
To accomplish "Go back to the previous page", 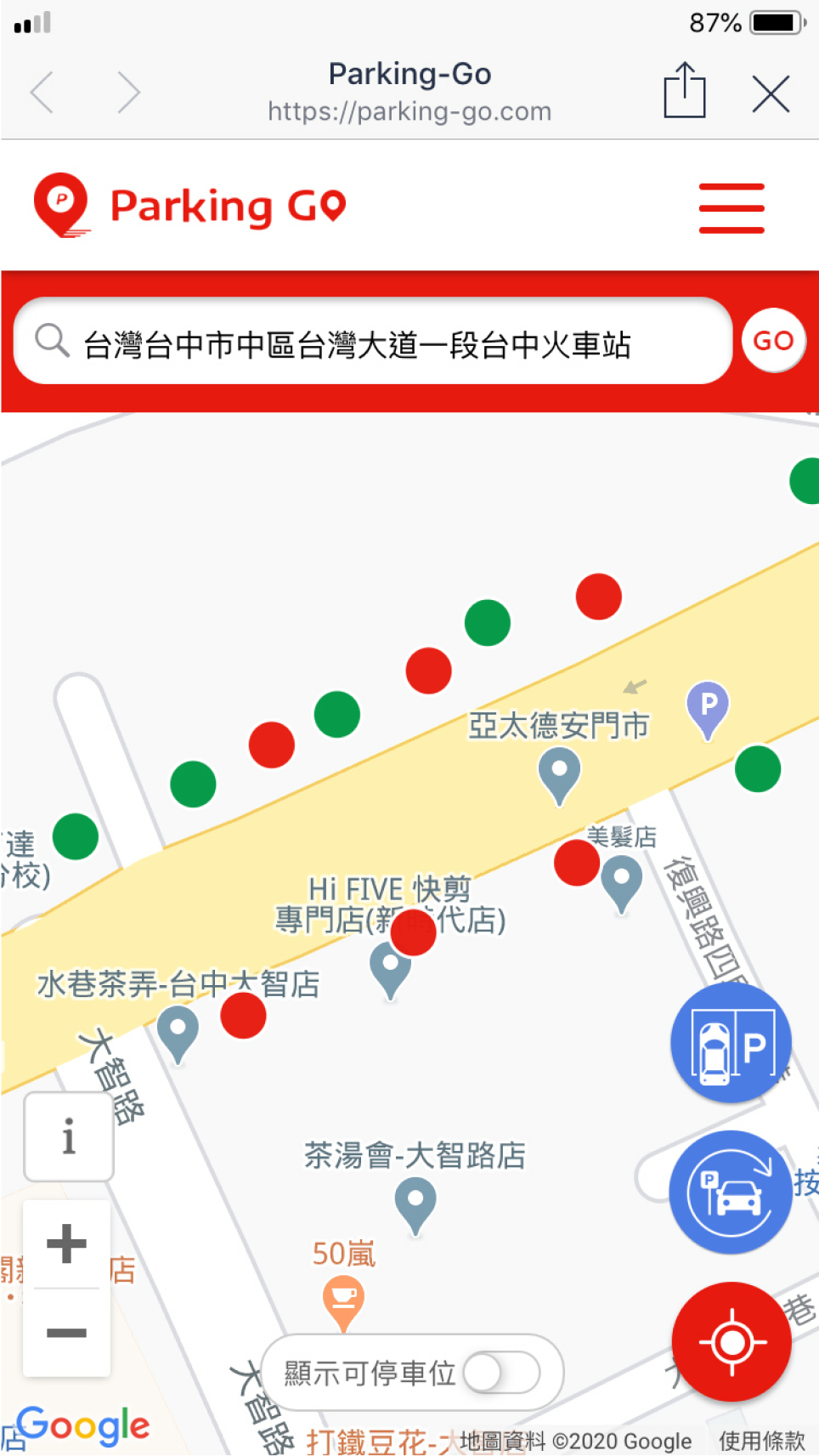I will point(42,92).
